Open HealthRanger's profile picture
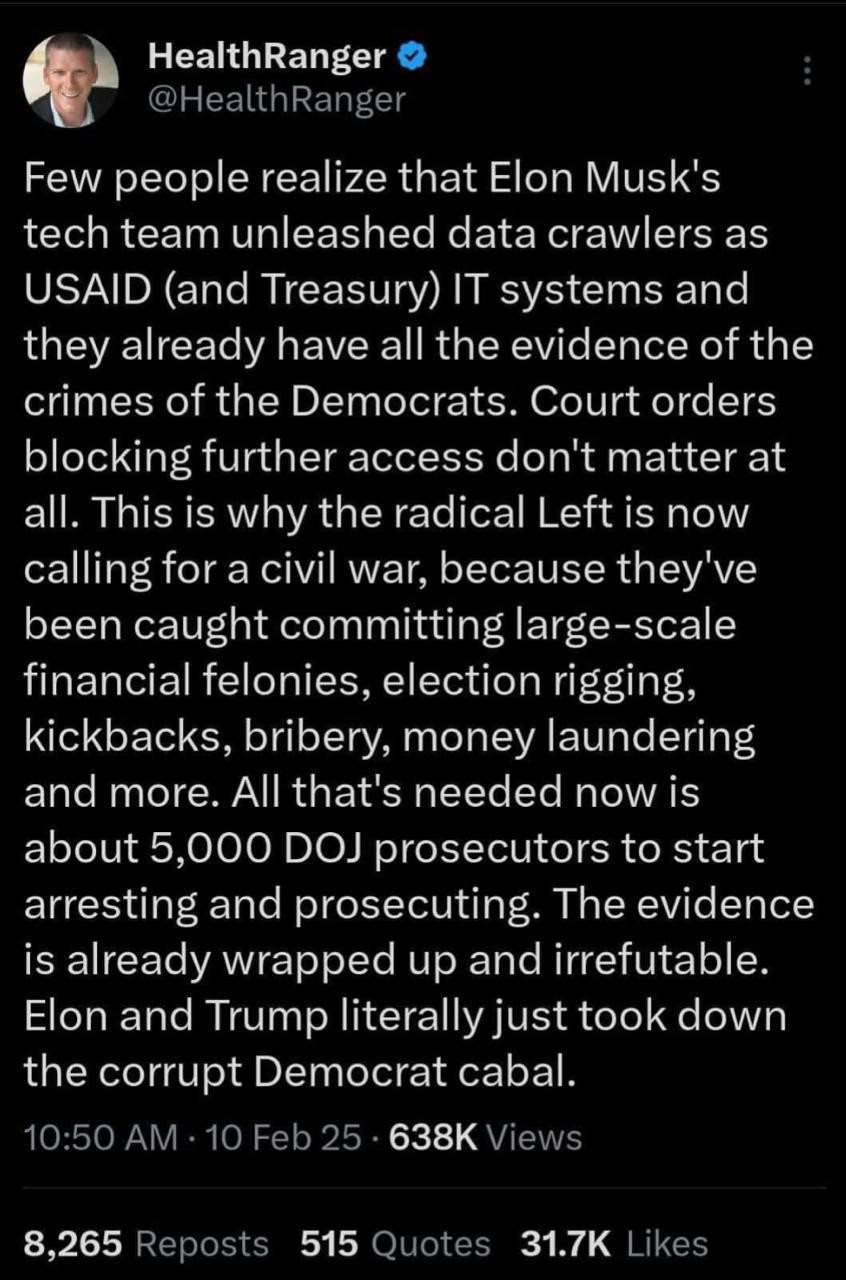This screenshot has width=846, height=1280. tap(71, 80)
